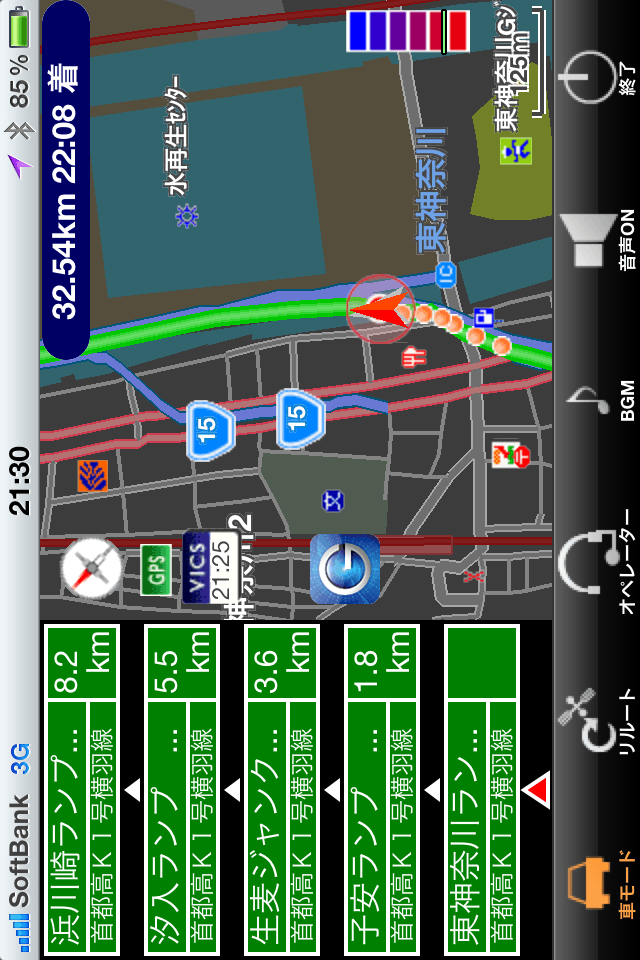Tap the blue G power button

(x=344, y=568)
